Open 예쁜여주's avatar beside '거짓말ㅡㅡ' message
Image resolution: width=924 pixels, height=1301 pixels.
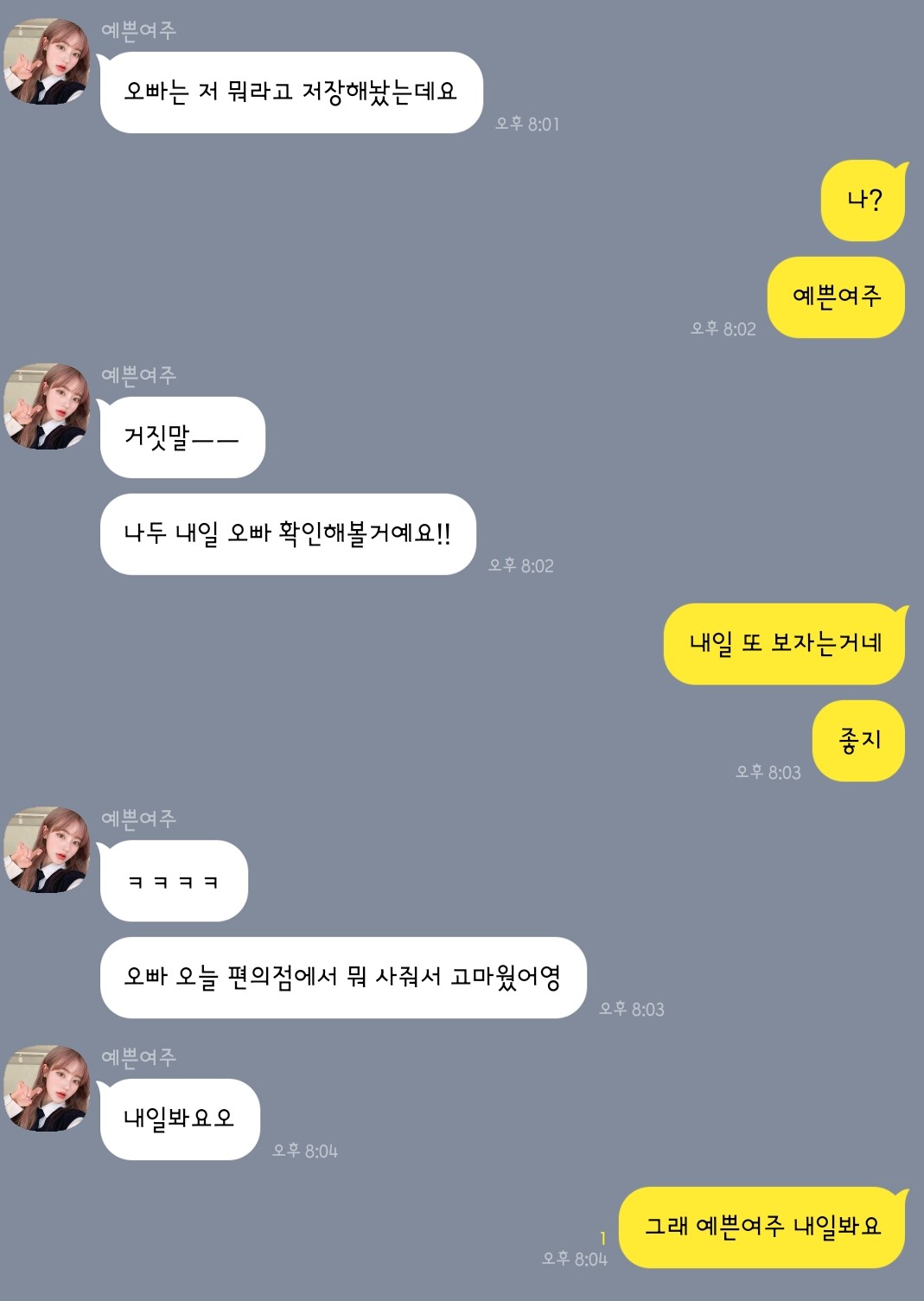47,406
